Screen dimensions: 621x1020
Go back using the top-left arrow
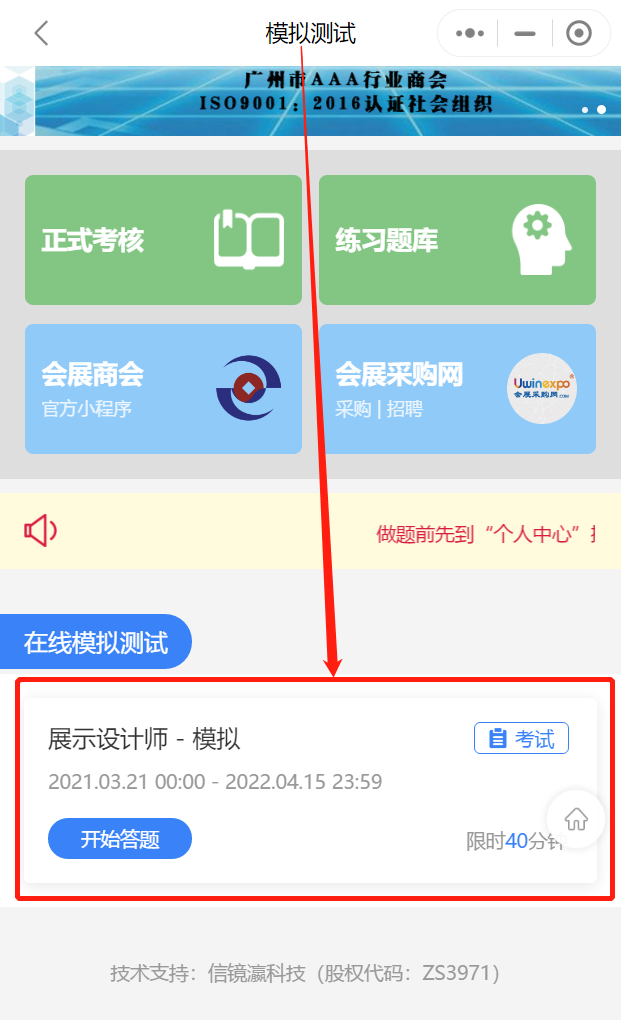coord(41,33)
